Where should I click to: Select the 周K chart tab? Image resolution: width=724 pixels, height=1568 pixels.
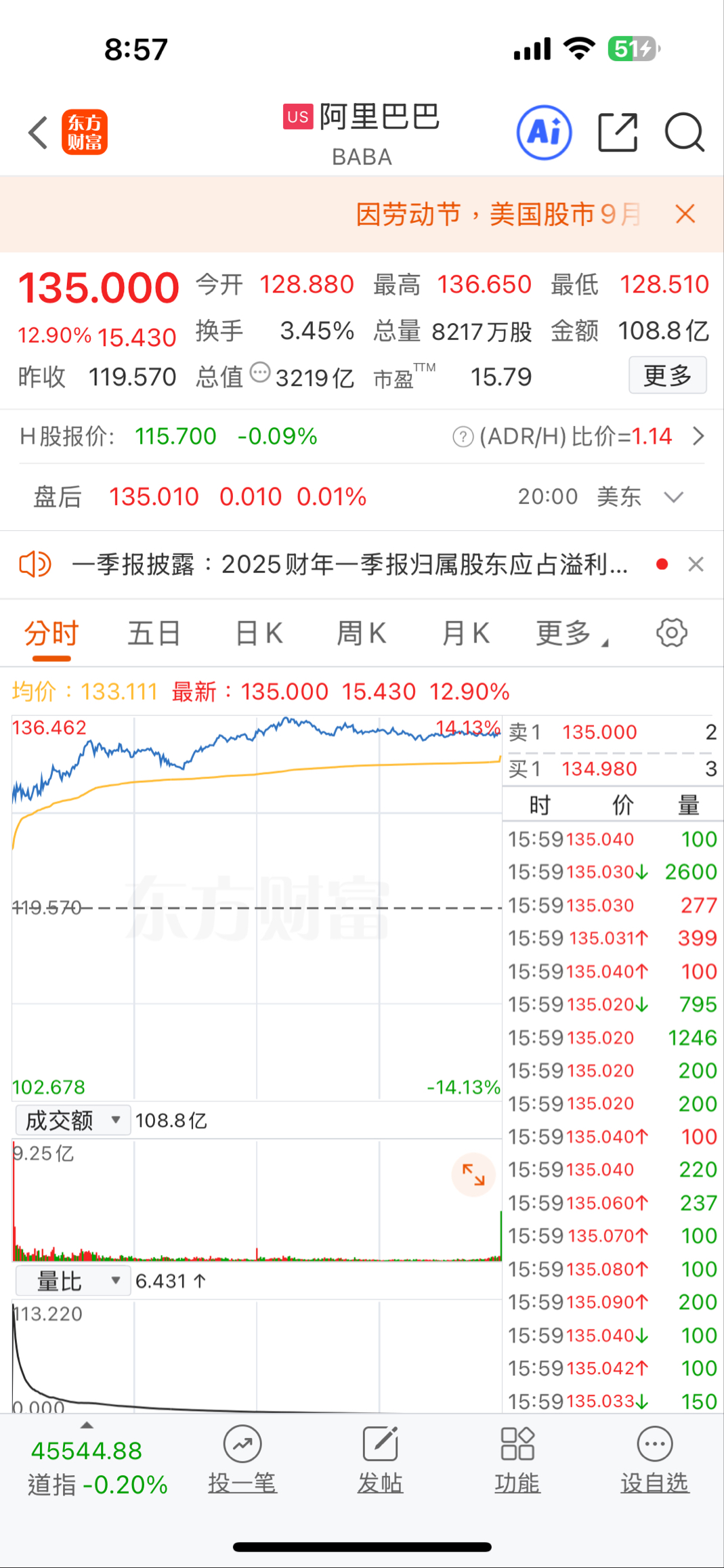pos(361,634)
